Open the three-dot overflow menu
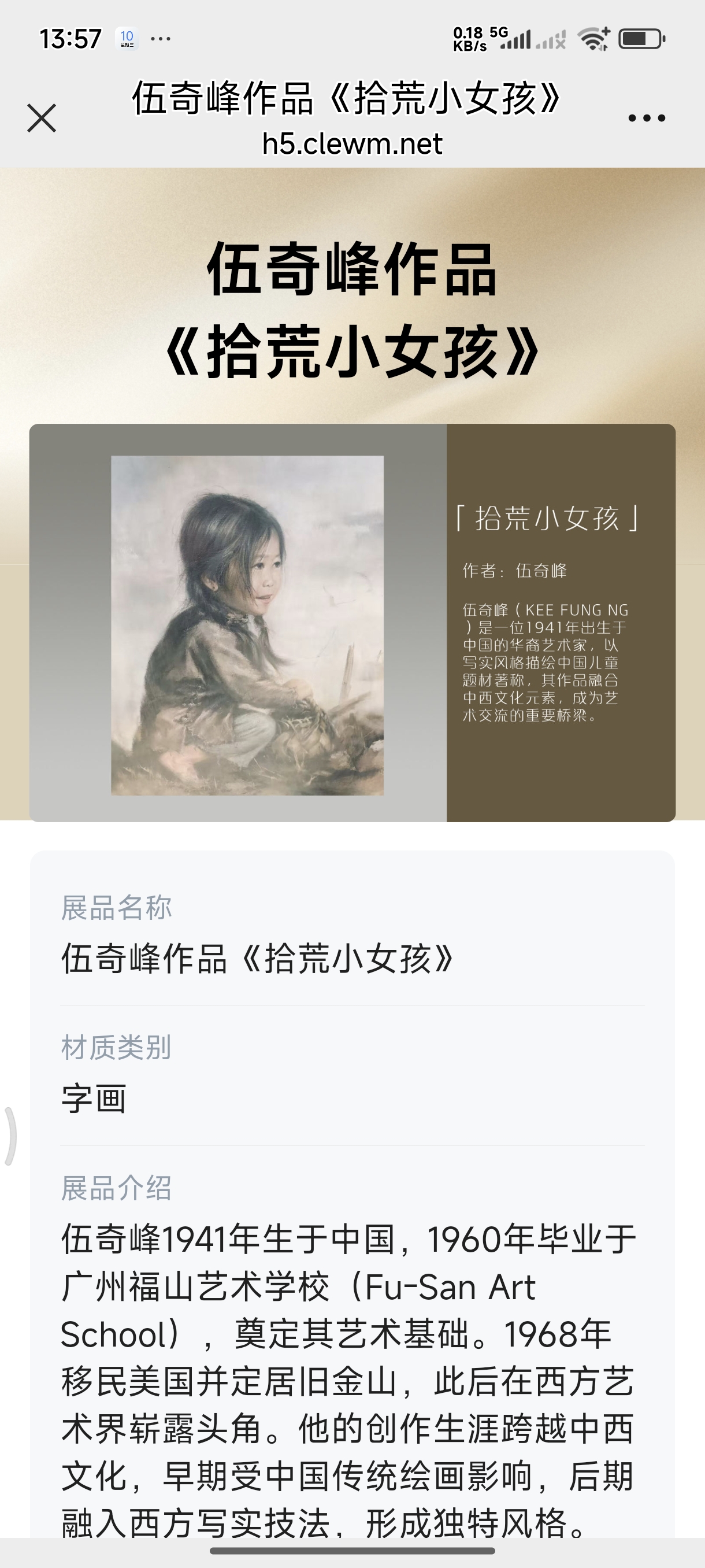705x1568 pixels. [x=647, y=117]
